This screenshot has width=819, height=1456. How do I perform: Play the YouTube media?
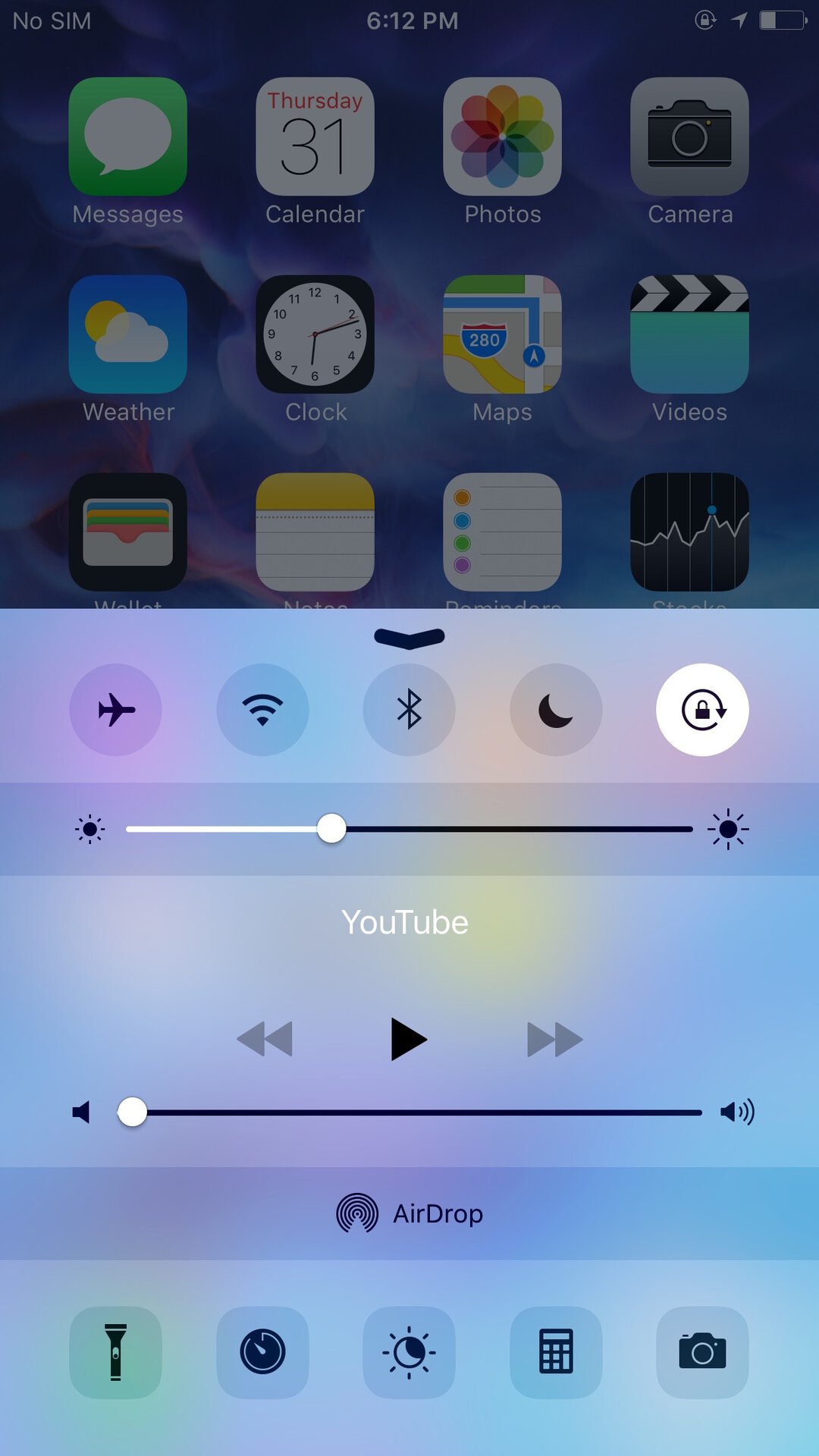click(x=409, y=1039)
